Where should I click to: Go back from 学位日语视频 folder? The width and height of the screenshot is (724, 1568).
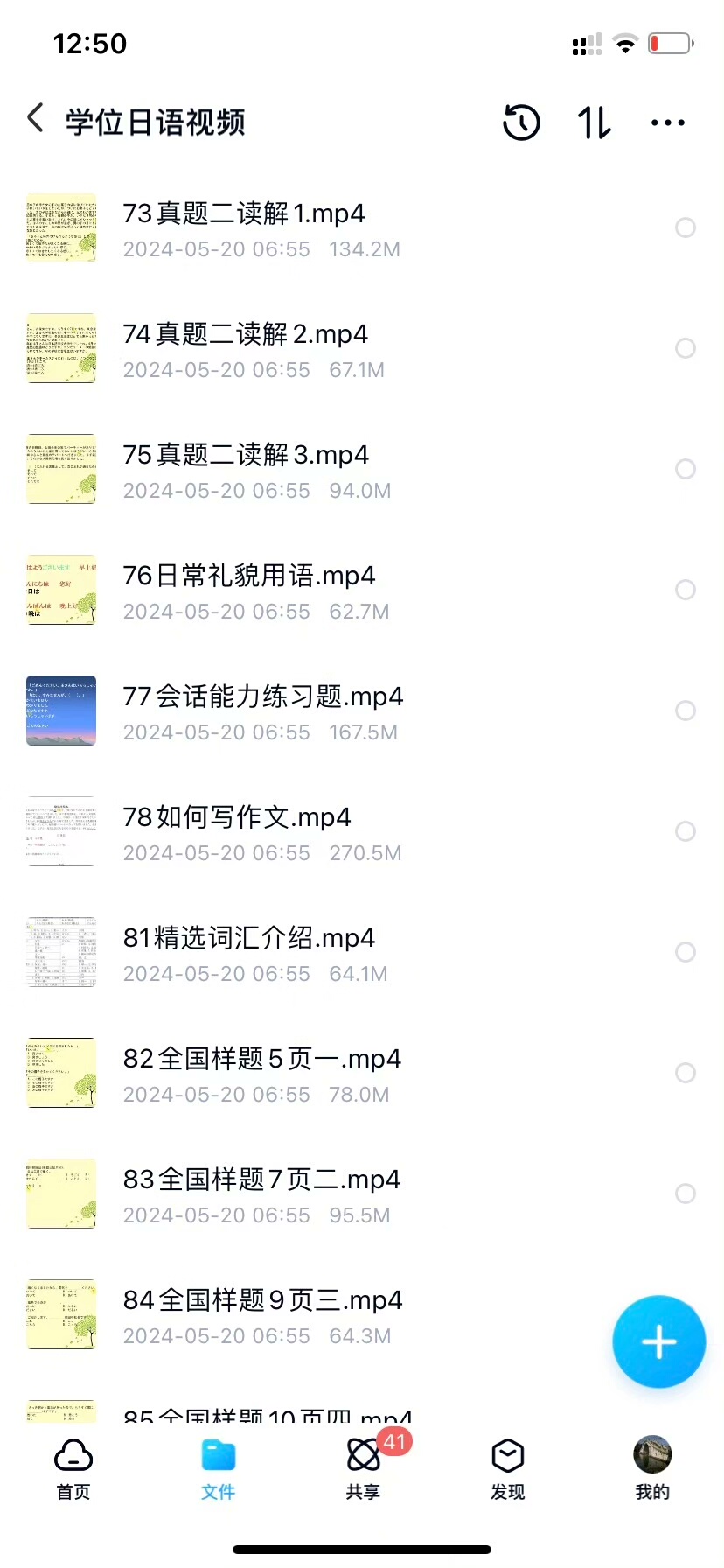pyautogui.click(x=36, y=120)
